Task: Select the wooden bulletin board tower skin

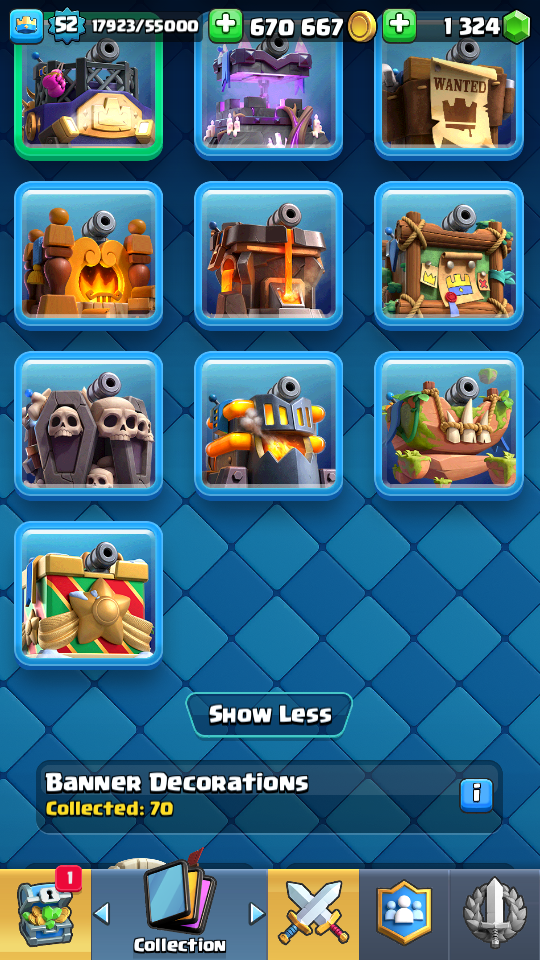Action: click(x=449, y=256)
